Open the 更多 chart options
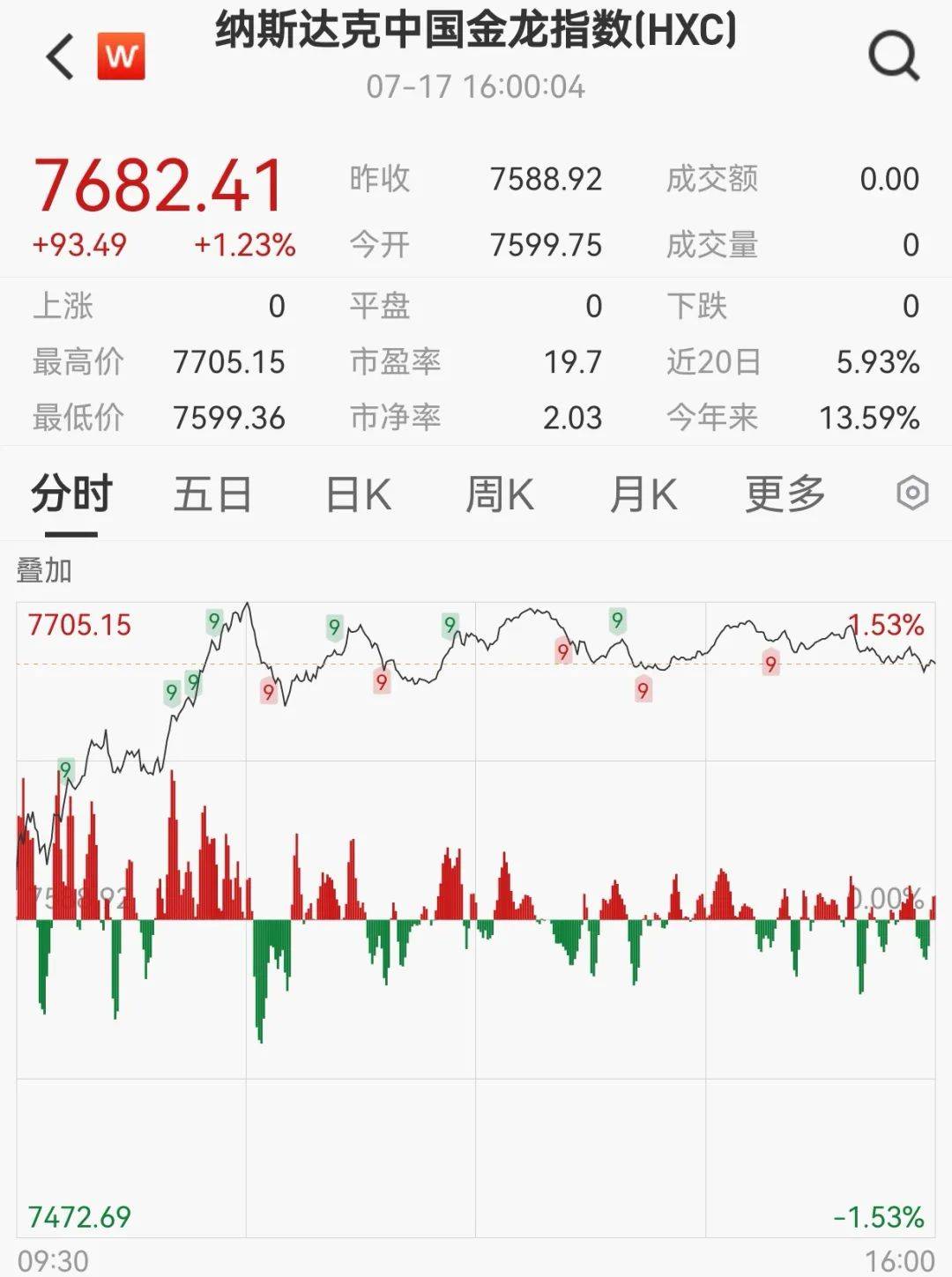The image size is (952, 1277). [x=785, y=494]
